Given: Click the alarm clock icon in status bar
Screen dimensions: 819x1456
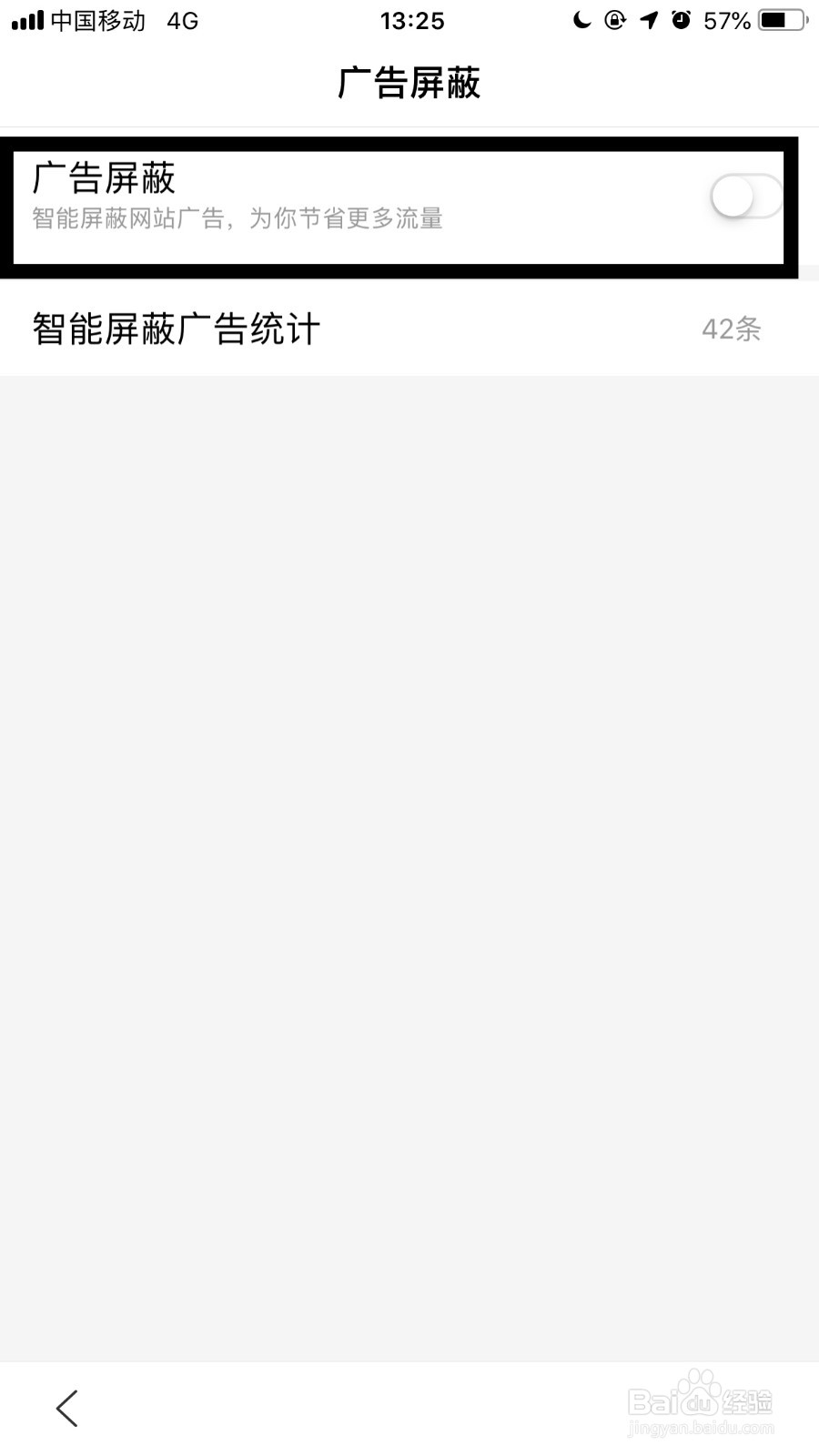Looking at the screenshot, I should click(x=681, y=20).
